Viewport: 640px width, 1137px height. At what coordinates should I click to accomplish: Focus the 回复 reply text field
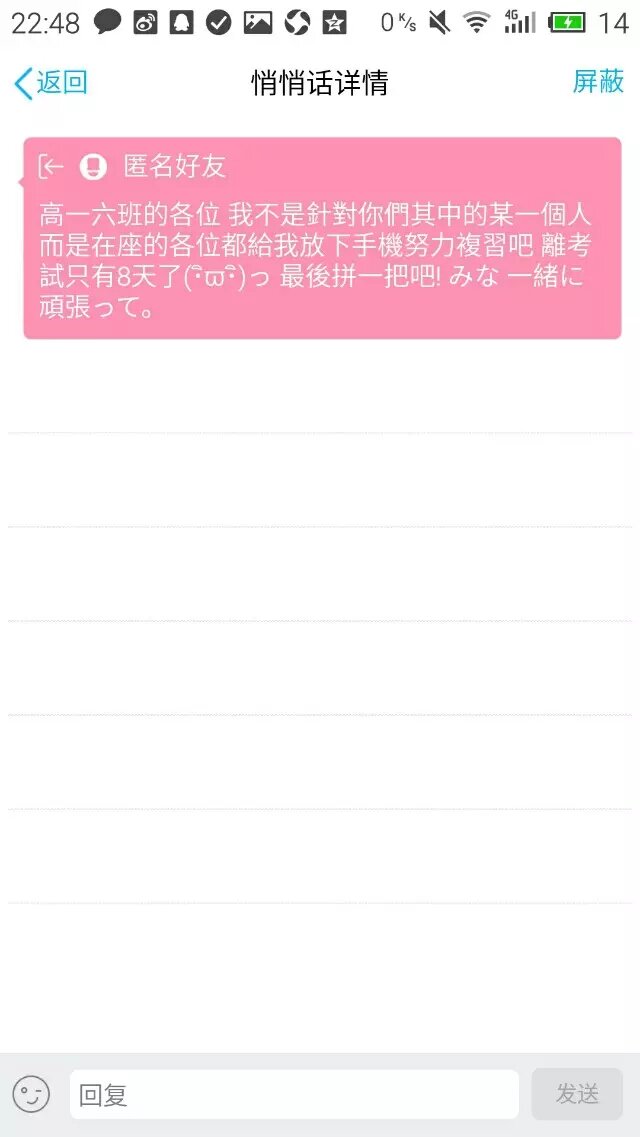coord(294,1095)
